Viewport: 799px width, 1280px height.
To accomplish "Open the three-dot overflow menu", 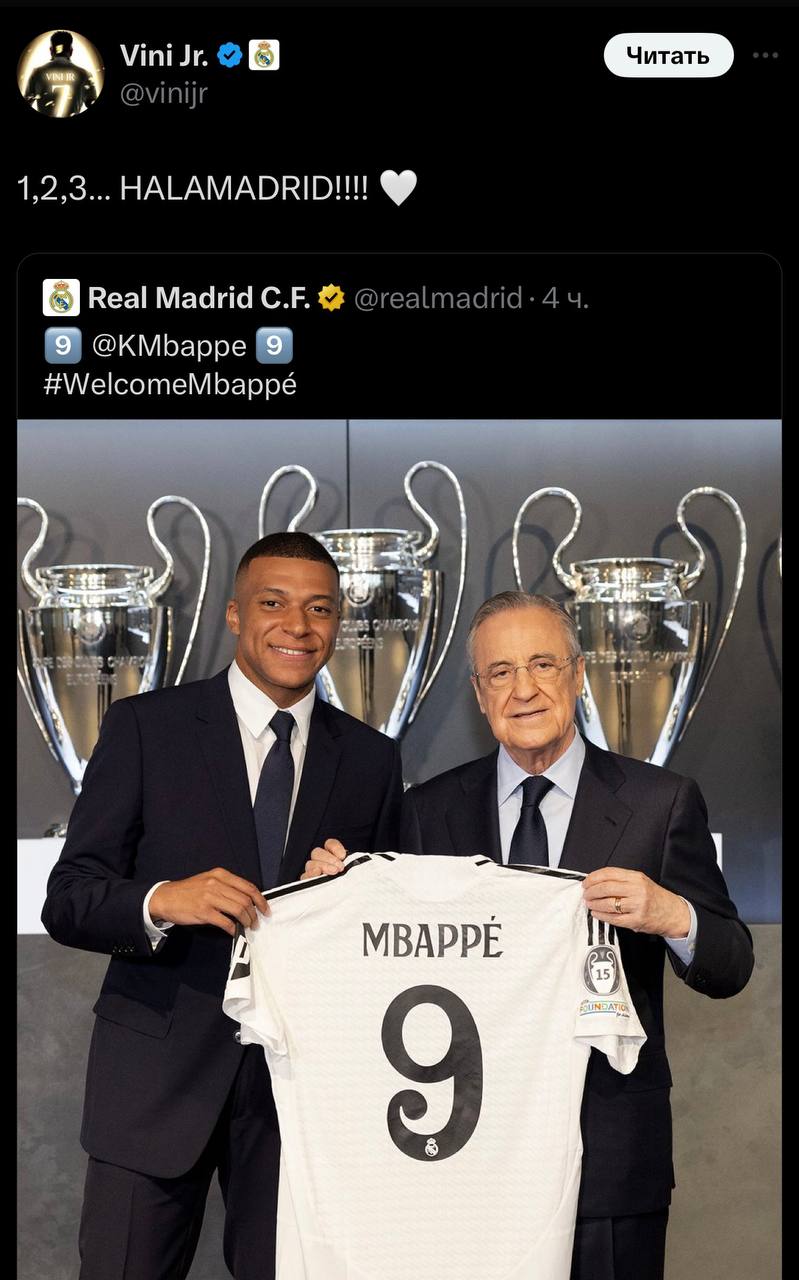I will [765, 55].
